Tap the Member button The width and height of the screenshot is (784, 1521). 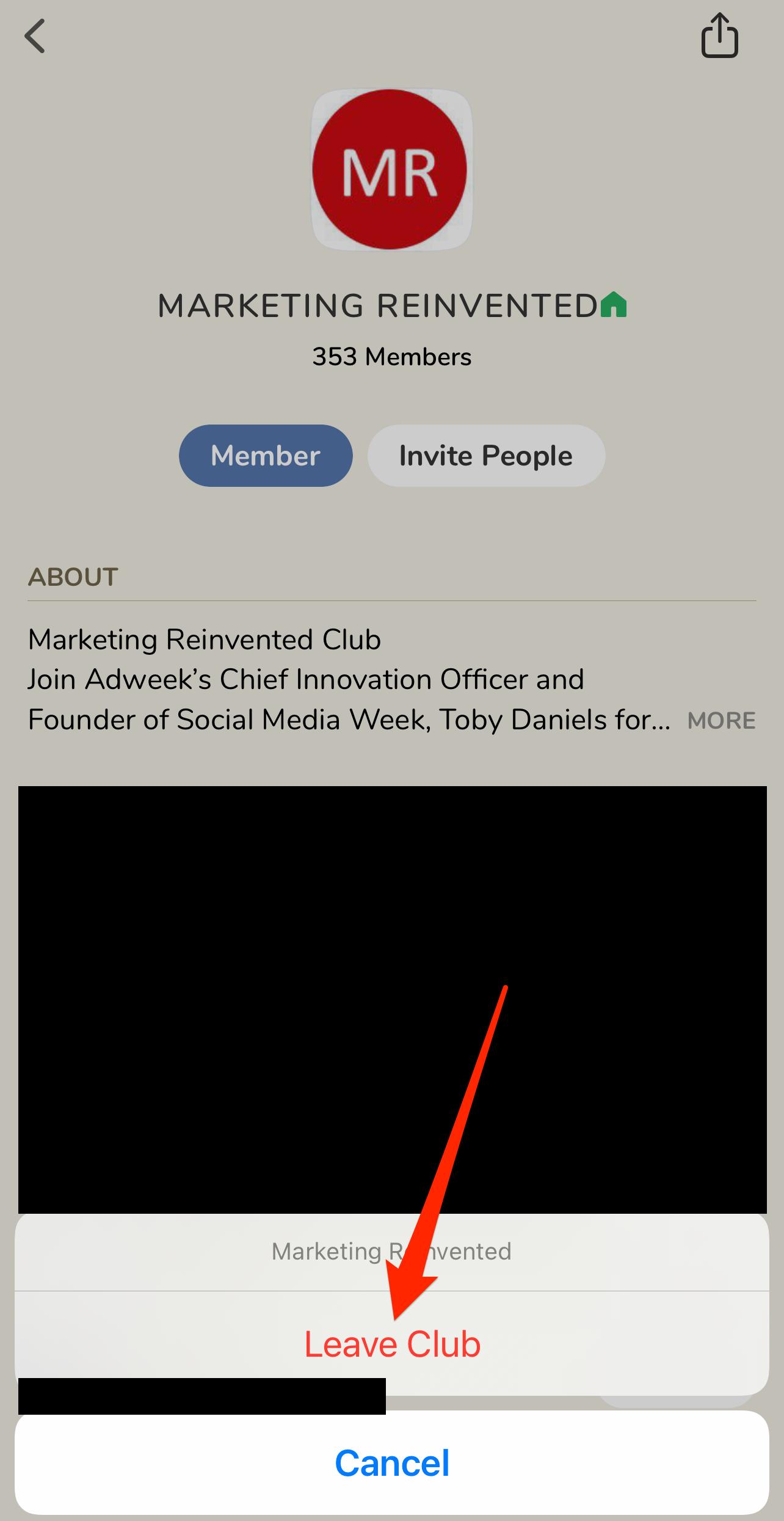pos(266,456)
